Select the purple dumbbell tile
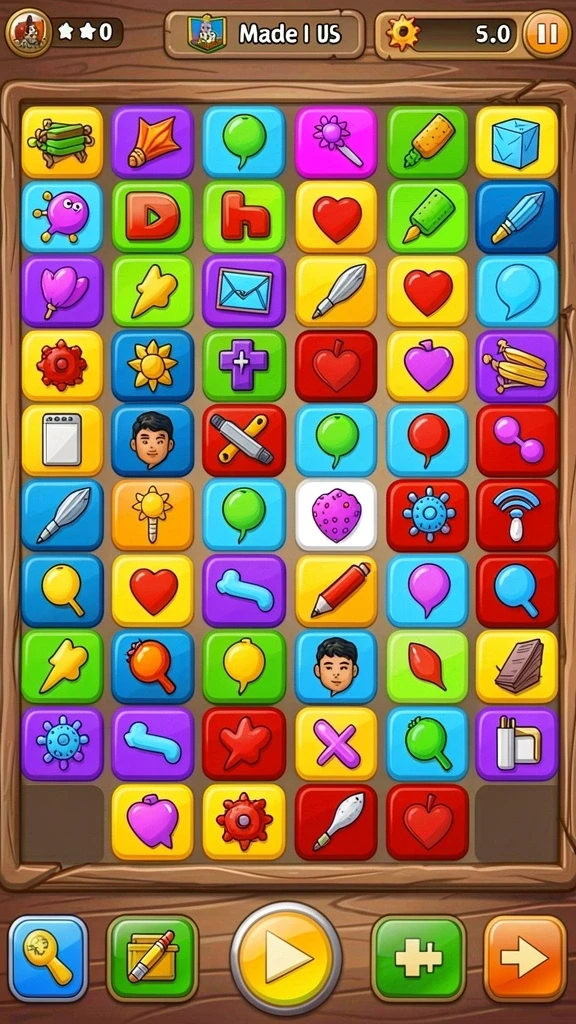The image size is (576, 1024). (517, 440)
